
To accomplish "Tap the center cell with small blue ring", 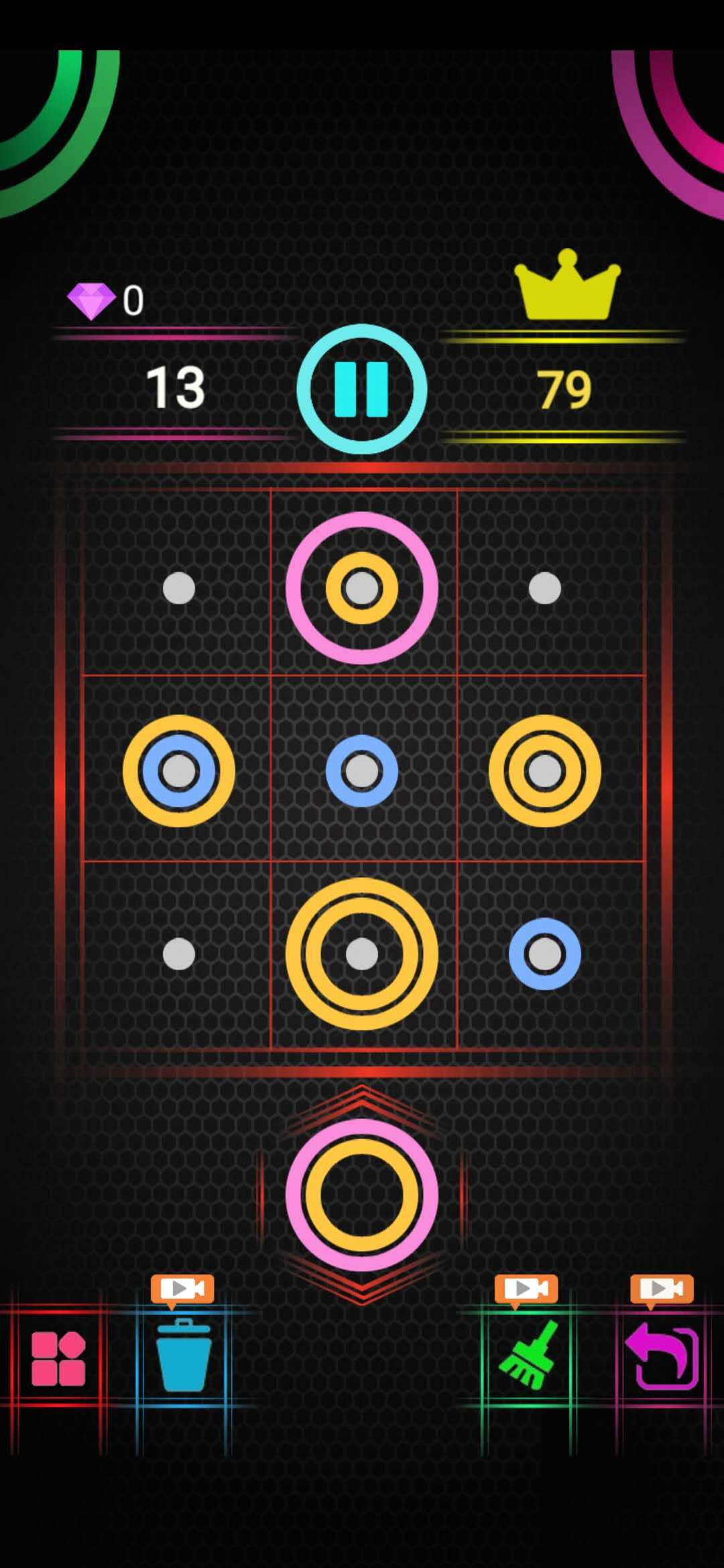I will pyautogui.click(x=362, y=771).
